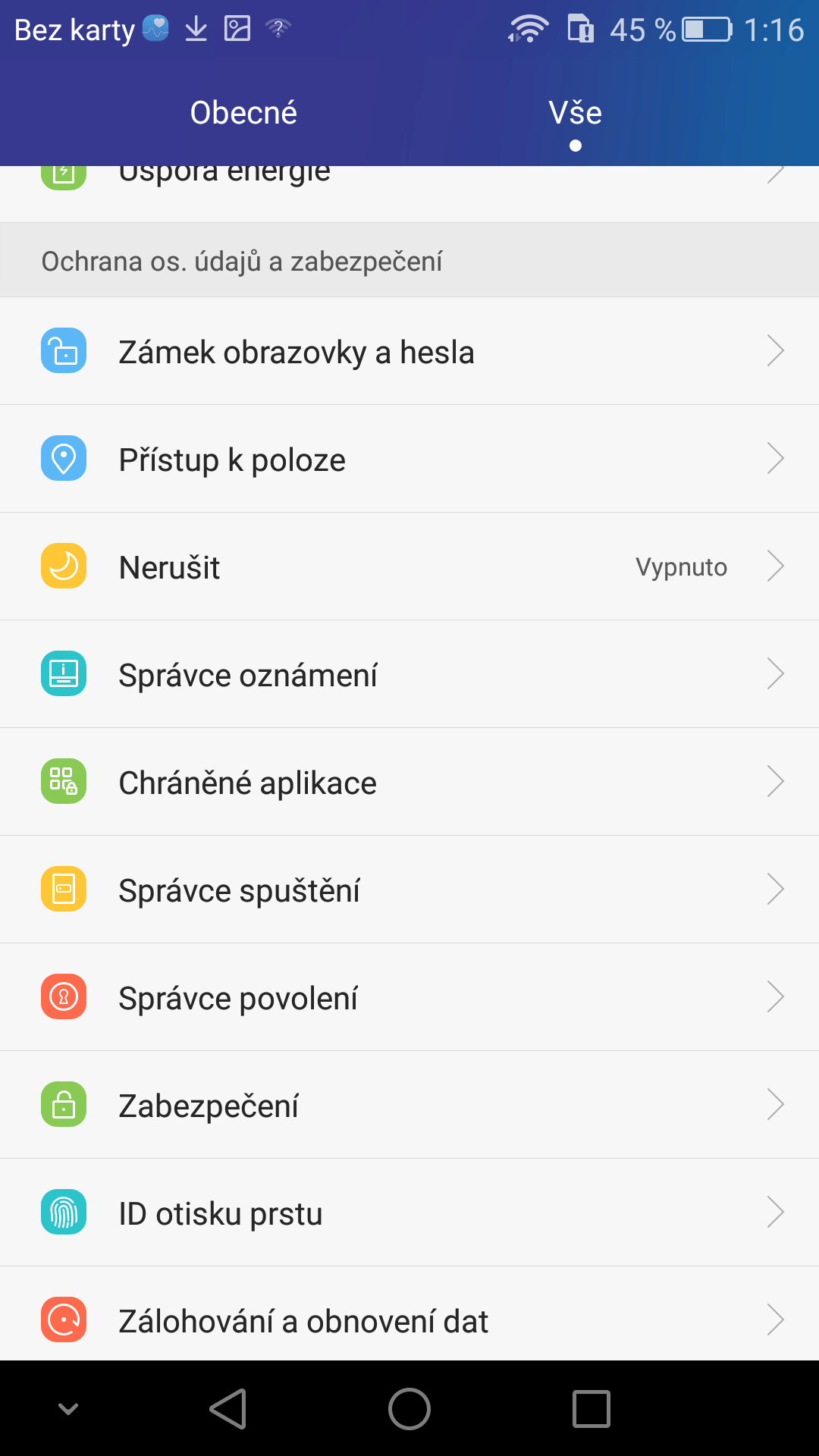Open Zámek obrazovky a hesla
This screenshot has height=1456, width=819.
tap(409, 351)
